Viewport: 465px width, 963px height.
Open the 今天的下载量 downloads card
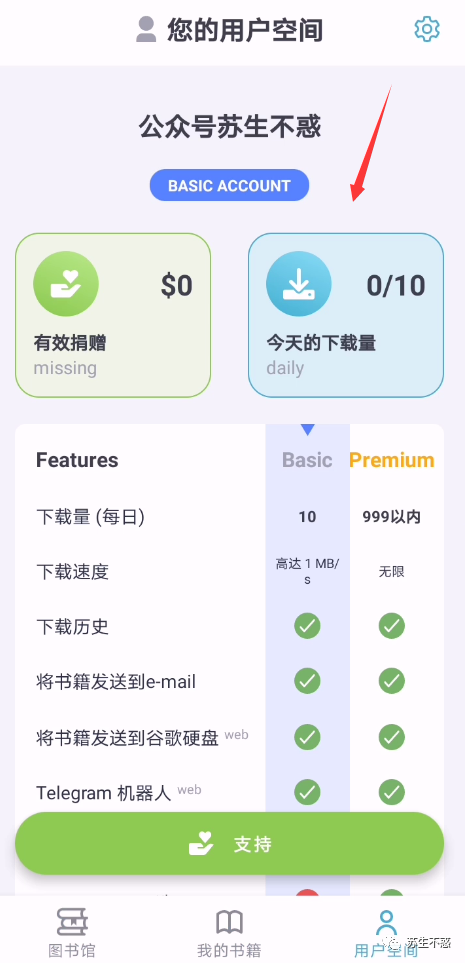point(346,316)
